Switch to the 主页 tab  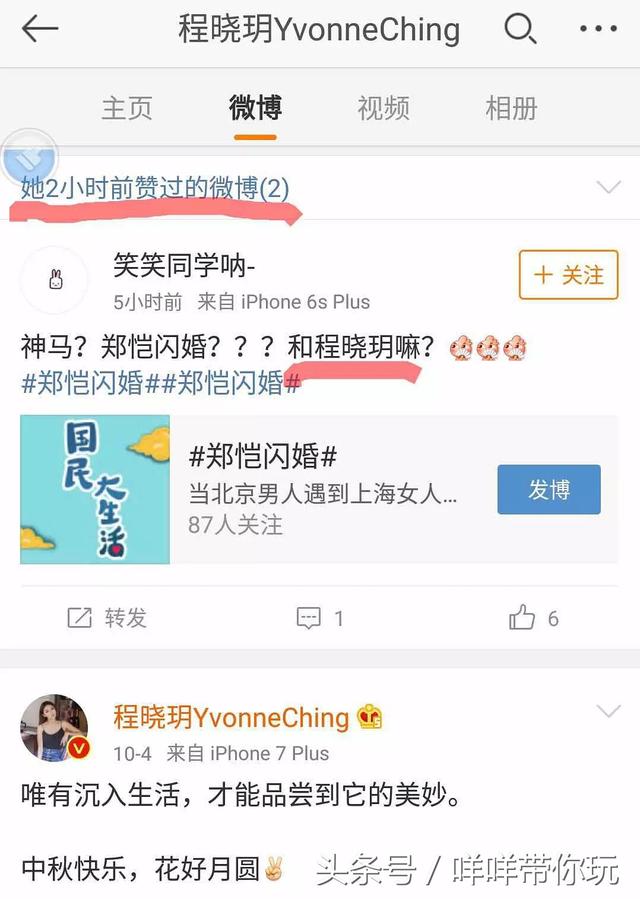pos(127,107)
